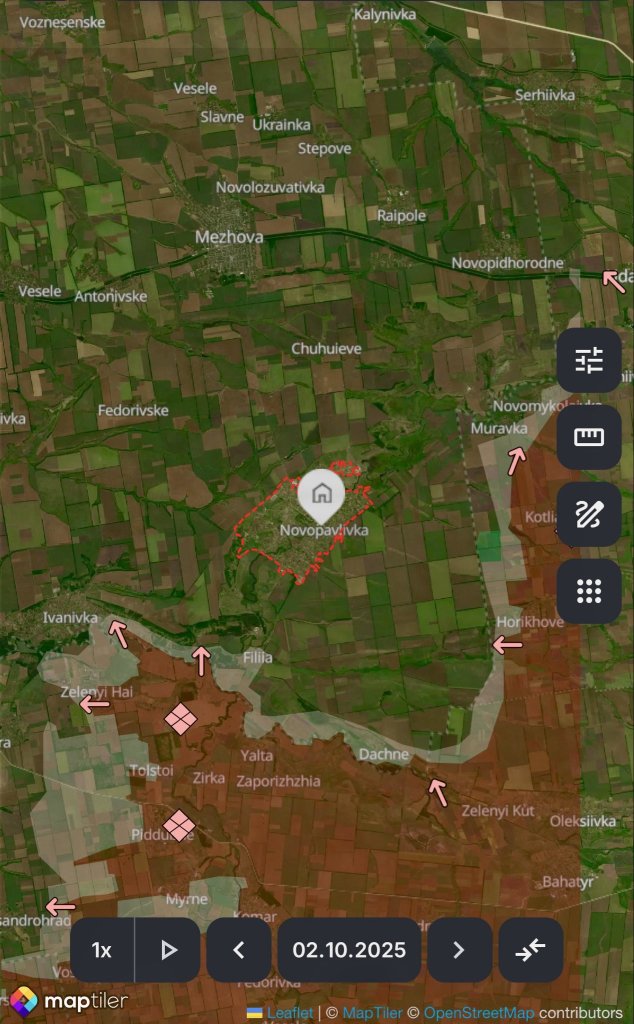Select the Novopavlivka home marker
The width and height of the screenshot is (634, 1024).
(x=321, y=493)
